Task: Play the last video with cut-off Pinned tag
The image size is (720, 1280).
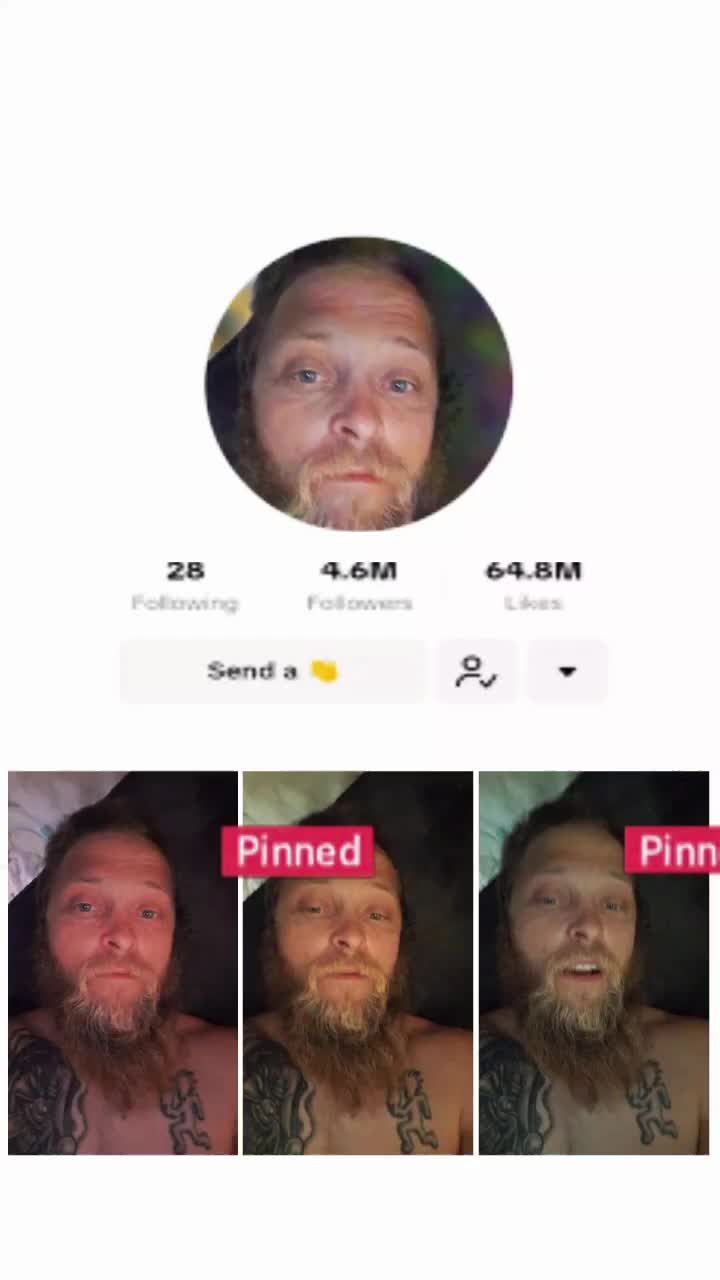Action: 594,963
